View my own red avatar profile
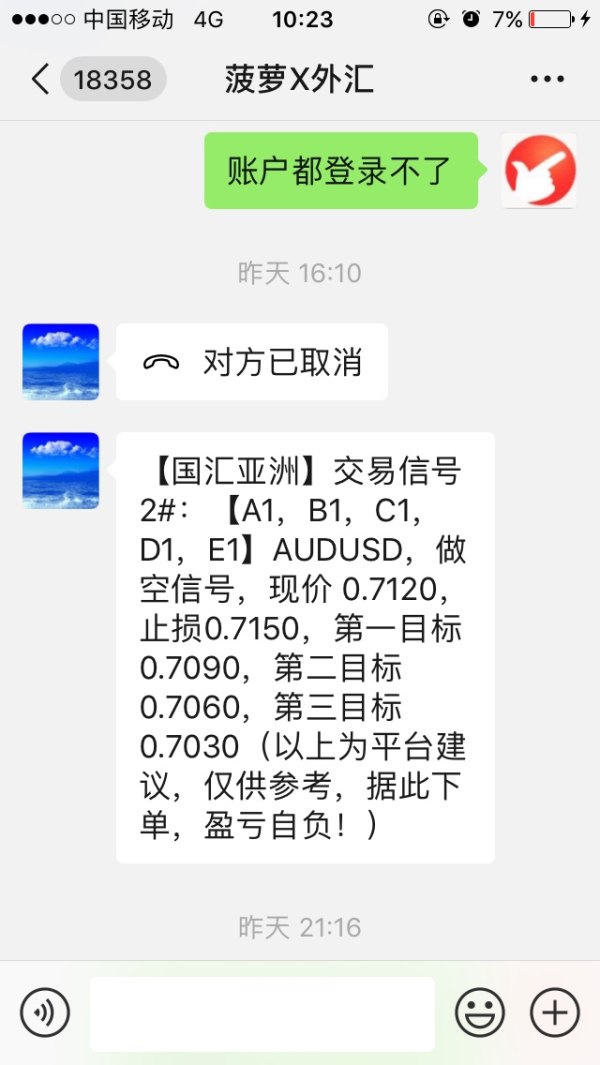Screen dimensions: 600x1065 (539, 170)
